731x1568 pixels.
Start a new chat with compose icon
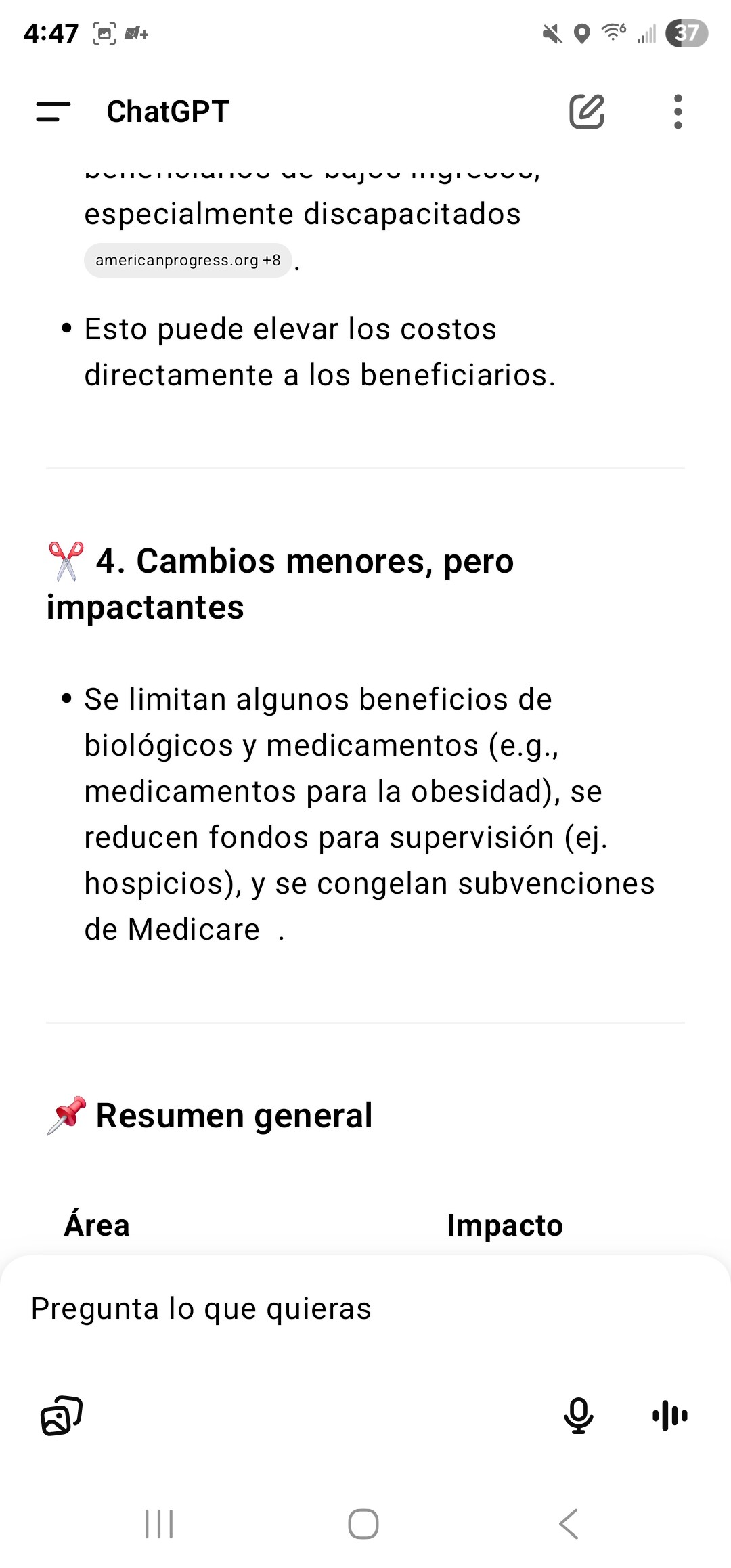(x=587, y=112)
